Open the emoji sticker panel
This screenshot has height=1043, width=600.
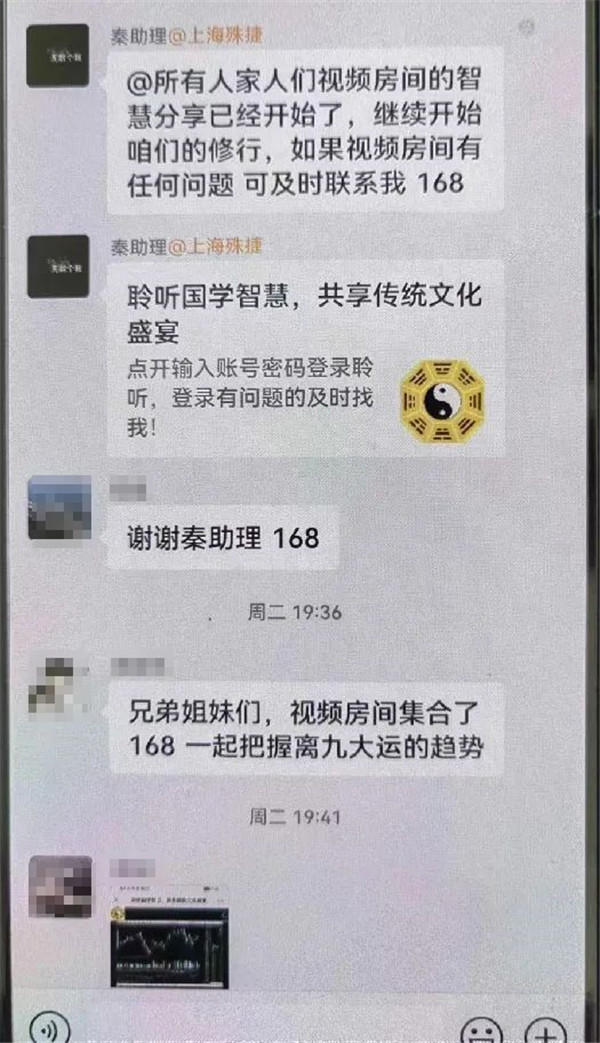480,1030
